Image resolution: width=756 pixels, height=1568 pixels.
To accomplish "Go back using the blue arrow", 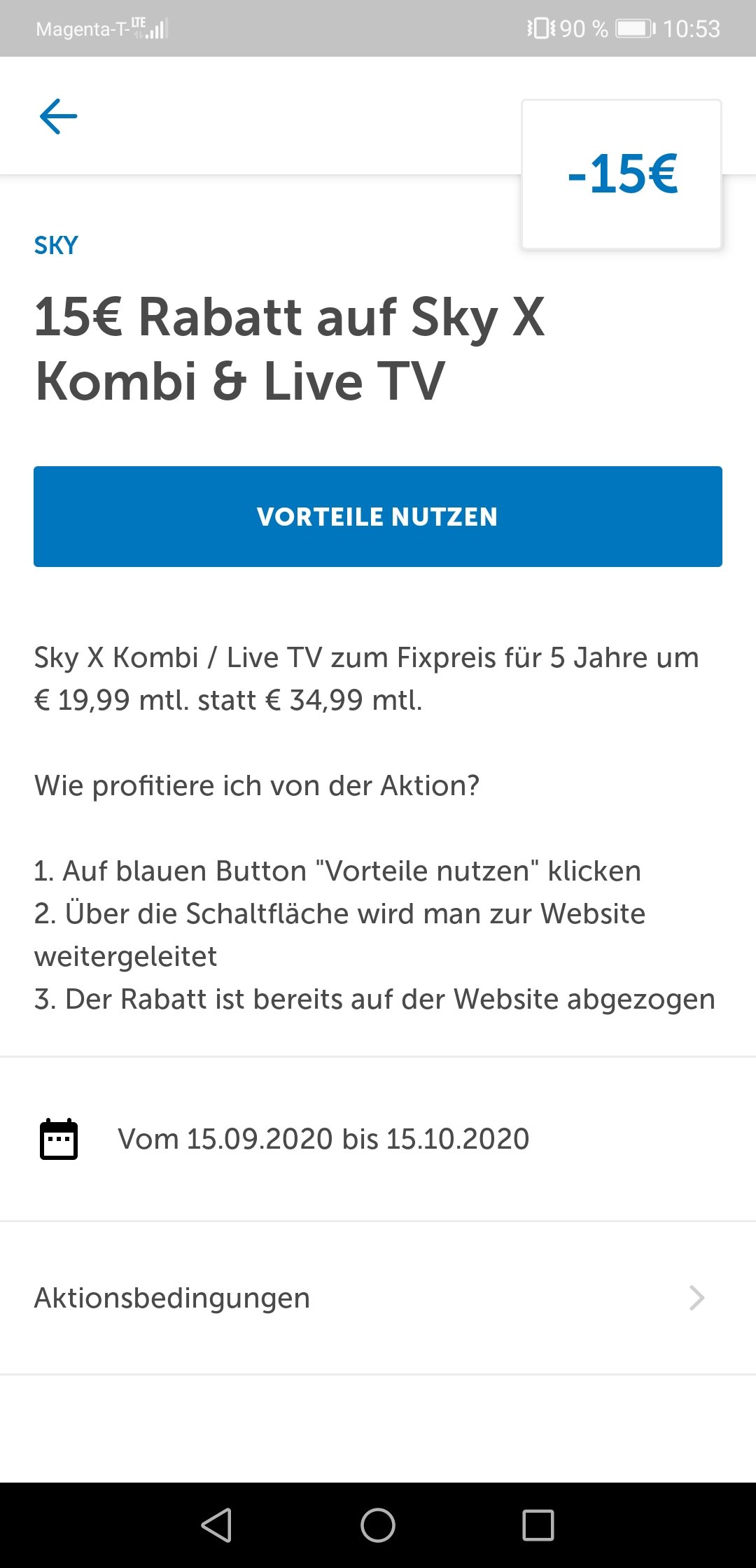I will pyautogui.click(x=58, y=116).
